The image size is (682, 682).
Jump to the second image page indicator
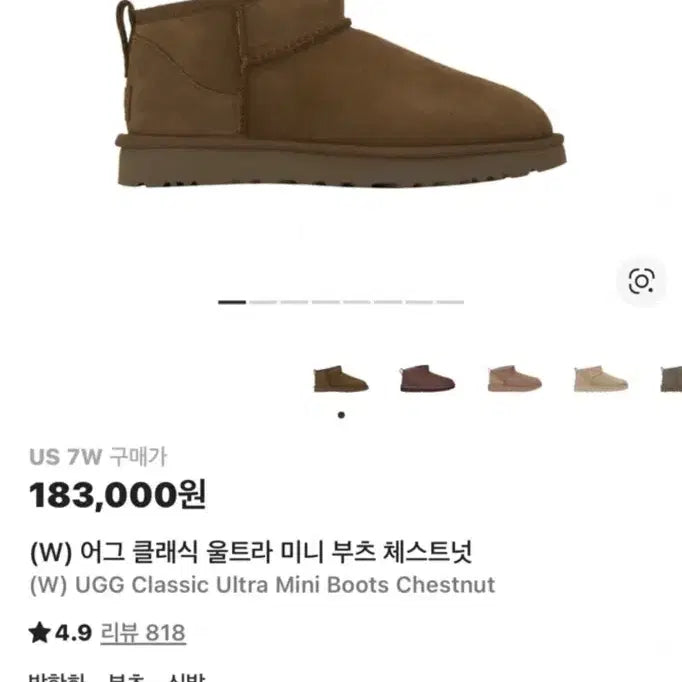pos(264,301)
